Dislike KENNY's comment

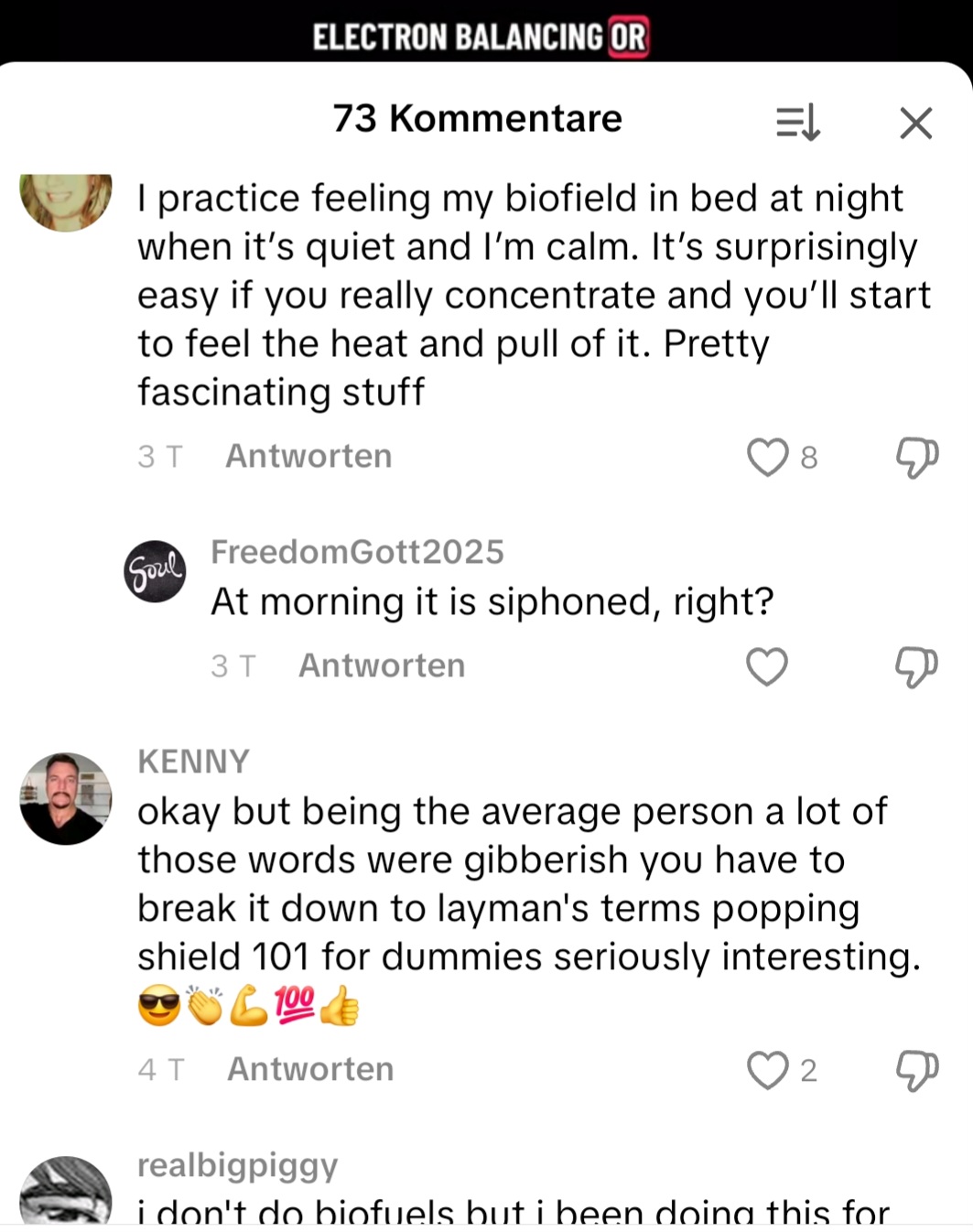click(x=916, y=1070)
